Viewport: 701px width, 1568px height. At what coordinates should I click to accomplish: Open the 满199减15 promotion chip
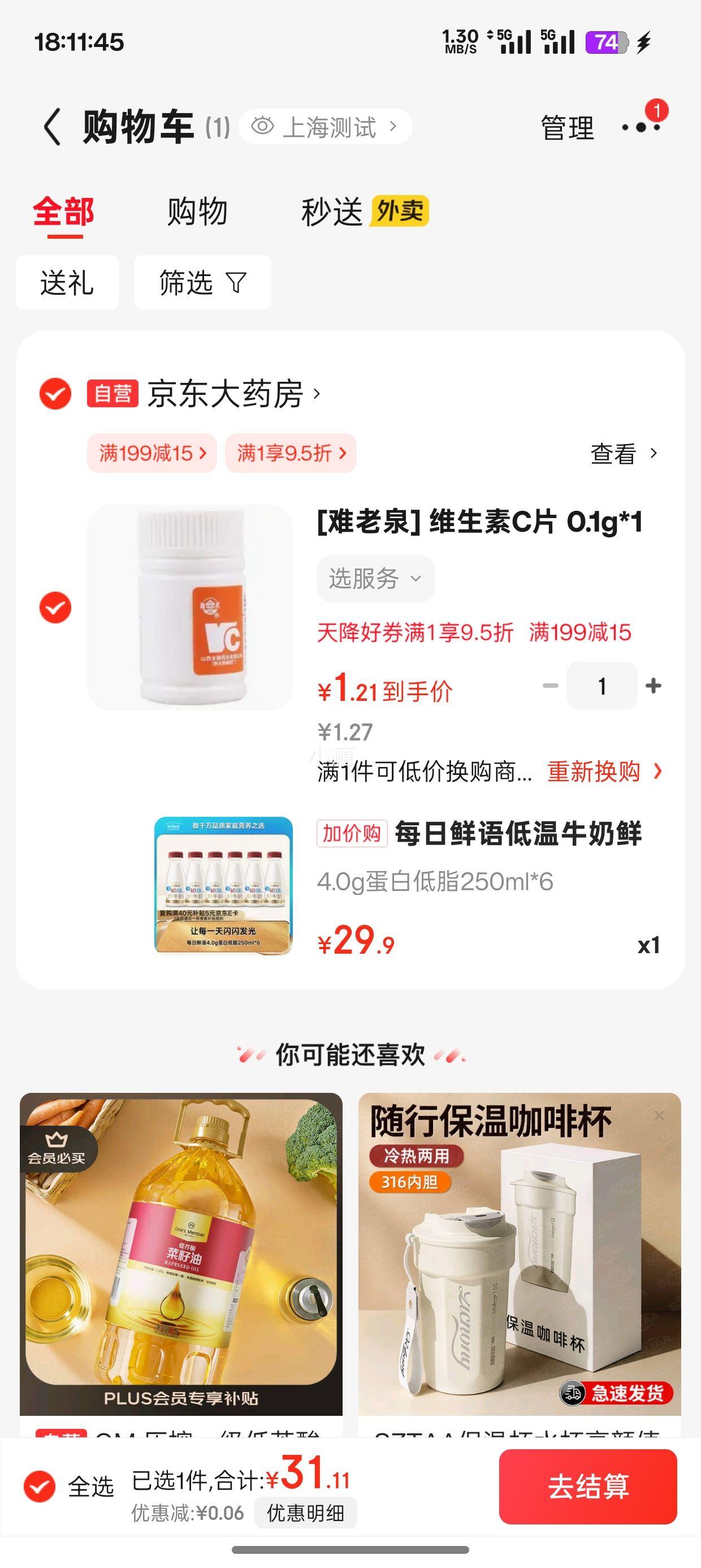click(152, 453)
